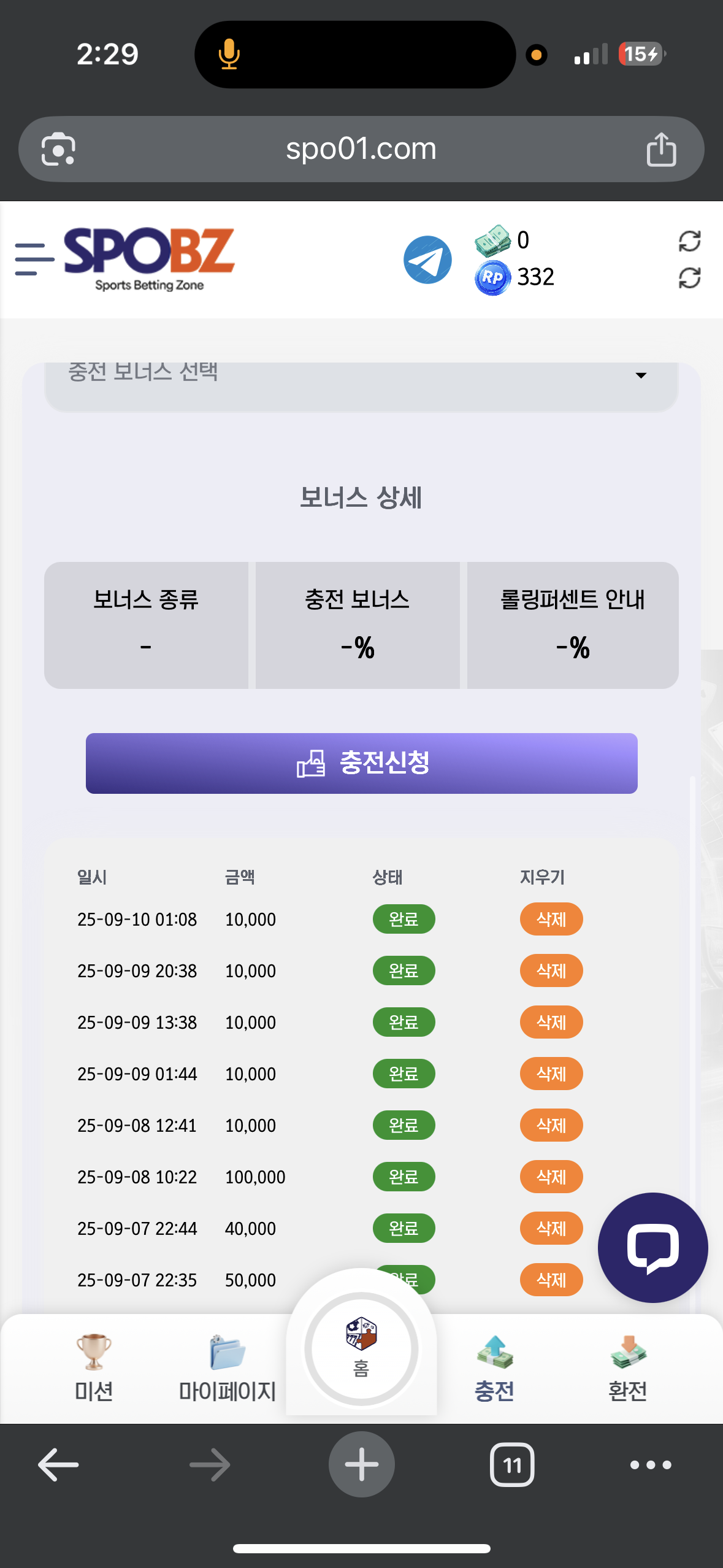Open the browser tabs switcher
This screenshot has width=723, height=1568.
(512, 1465)
